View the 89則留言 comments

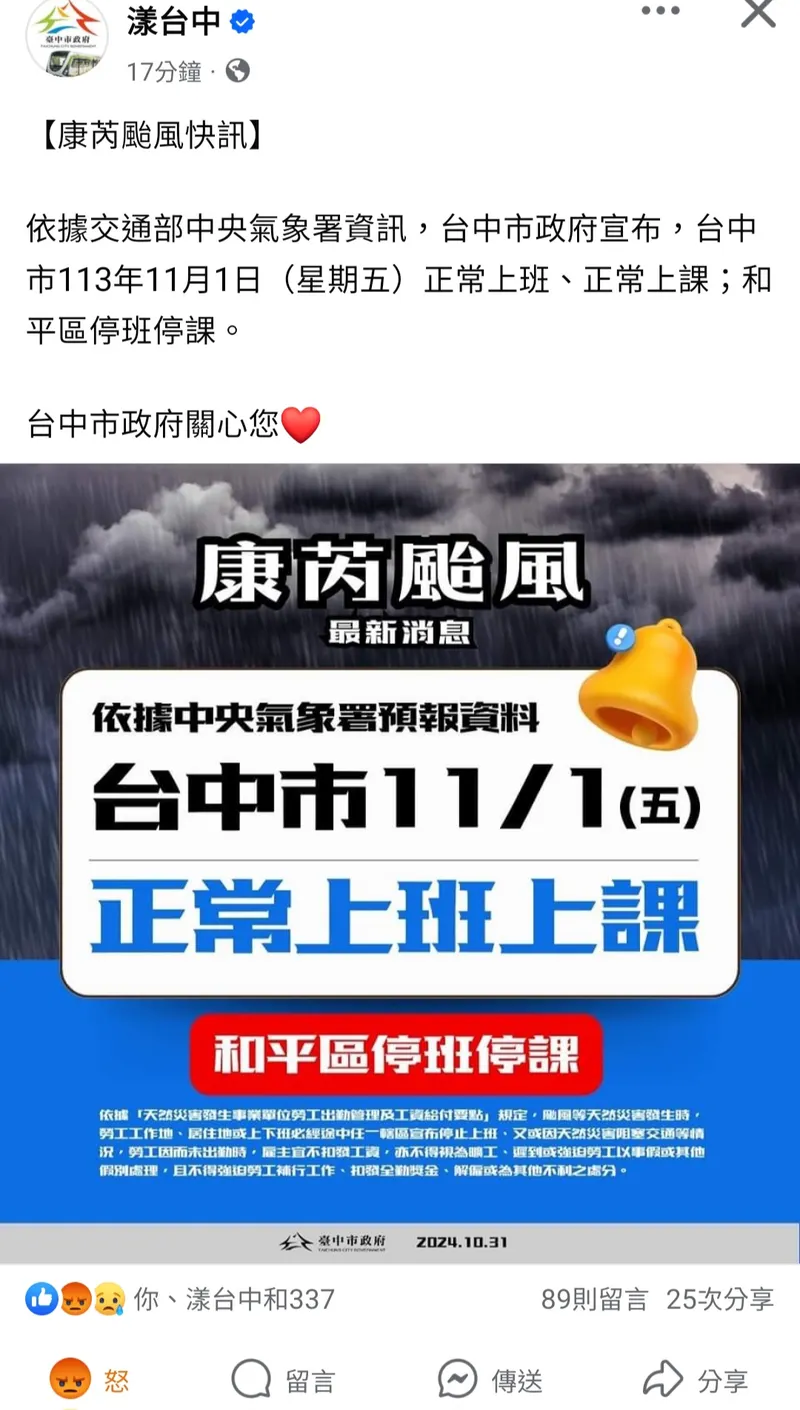594,1299
